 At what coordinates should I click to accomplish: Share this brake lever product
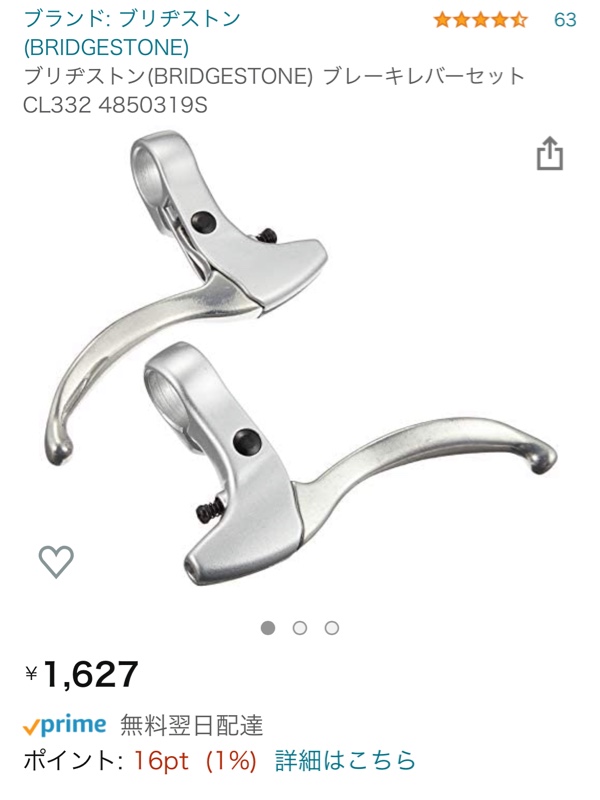549,154
